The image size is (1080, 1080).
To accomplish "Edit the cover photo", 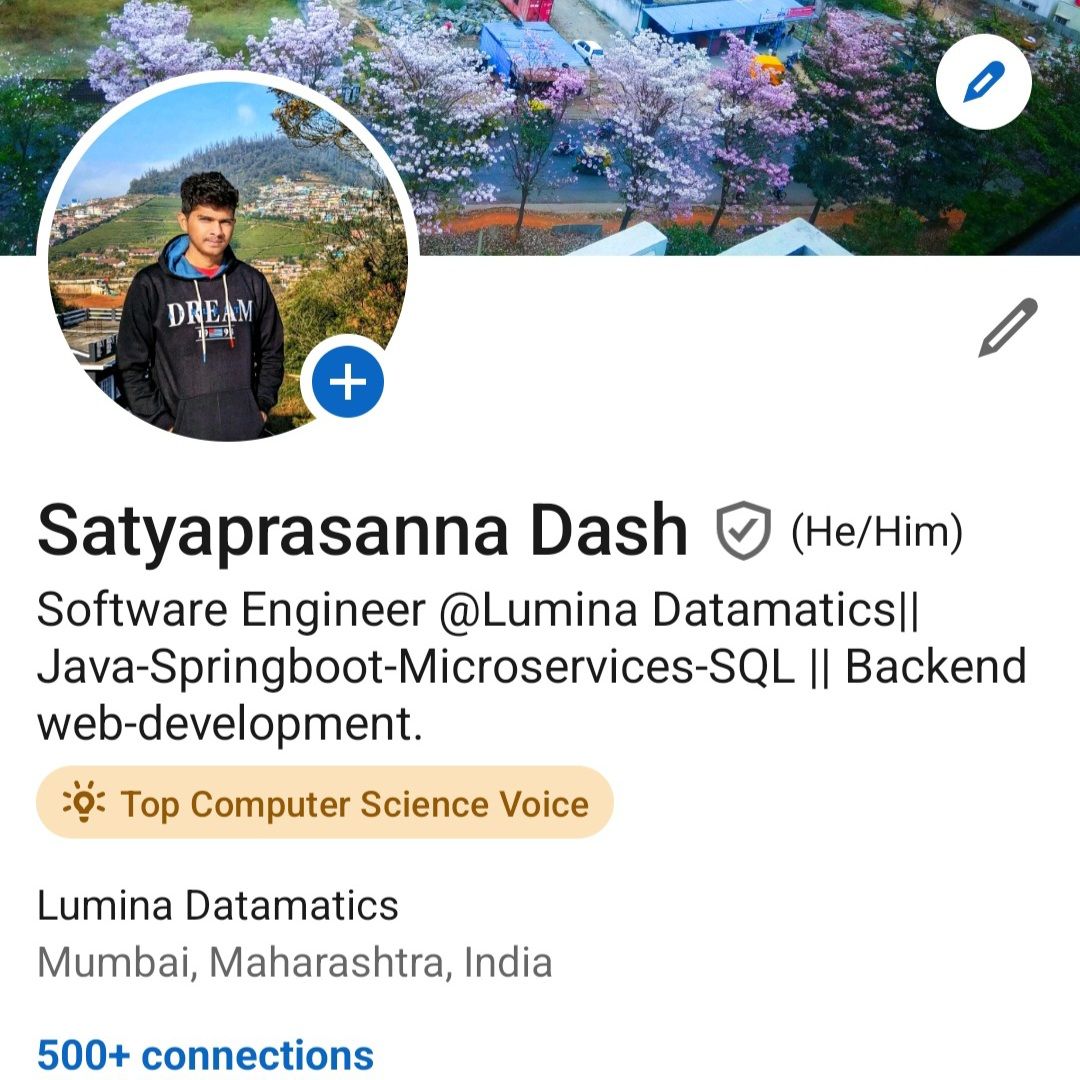I will tap(983, 85).
